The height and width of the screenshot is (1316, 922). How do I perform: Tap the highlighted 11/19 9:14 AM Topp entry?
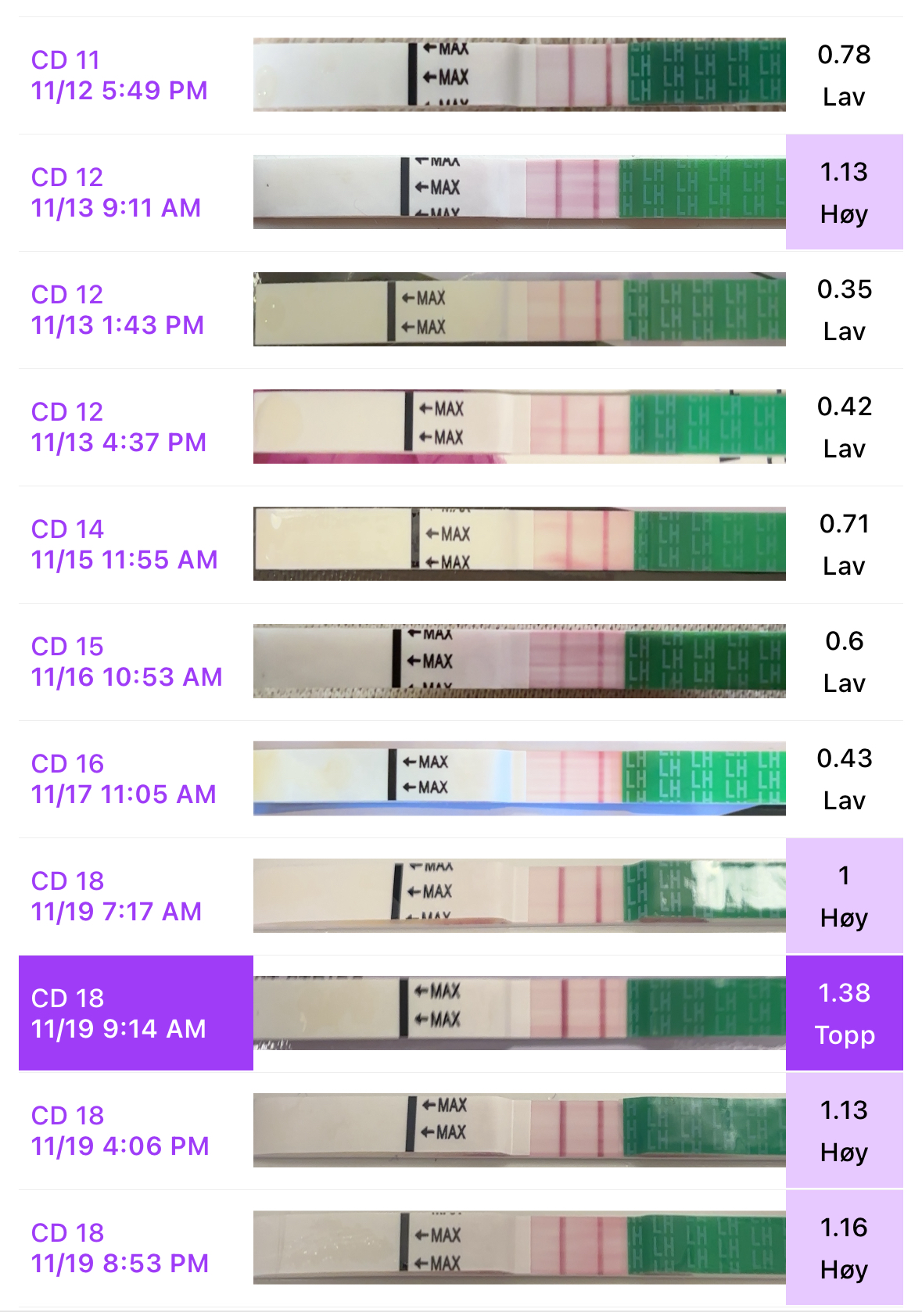119,1013
